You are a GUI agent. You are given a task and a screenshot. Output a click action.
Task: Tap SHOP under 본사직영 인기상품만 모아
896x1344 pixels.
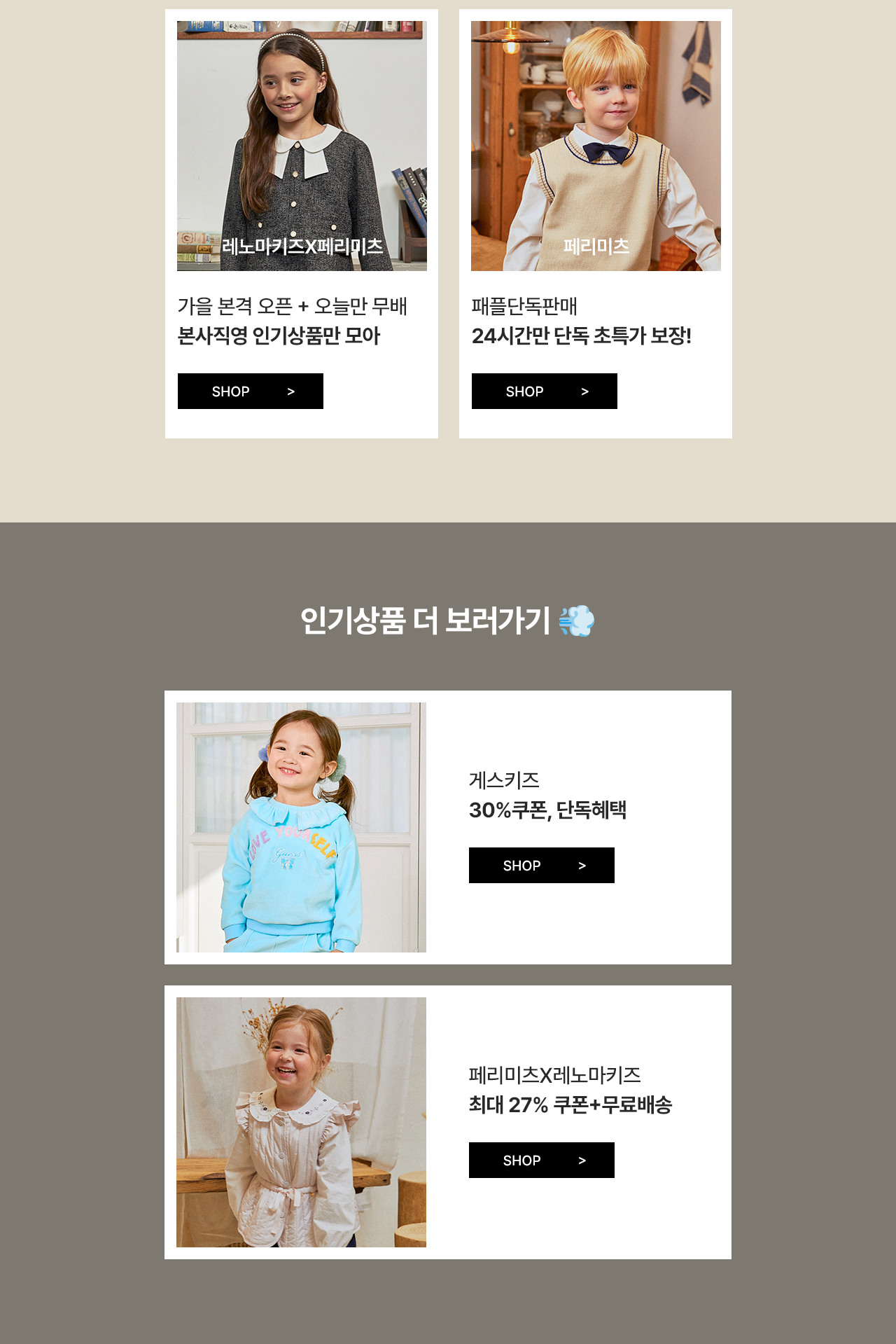coord(250,391)
